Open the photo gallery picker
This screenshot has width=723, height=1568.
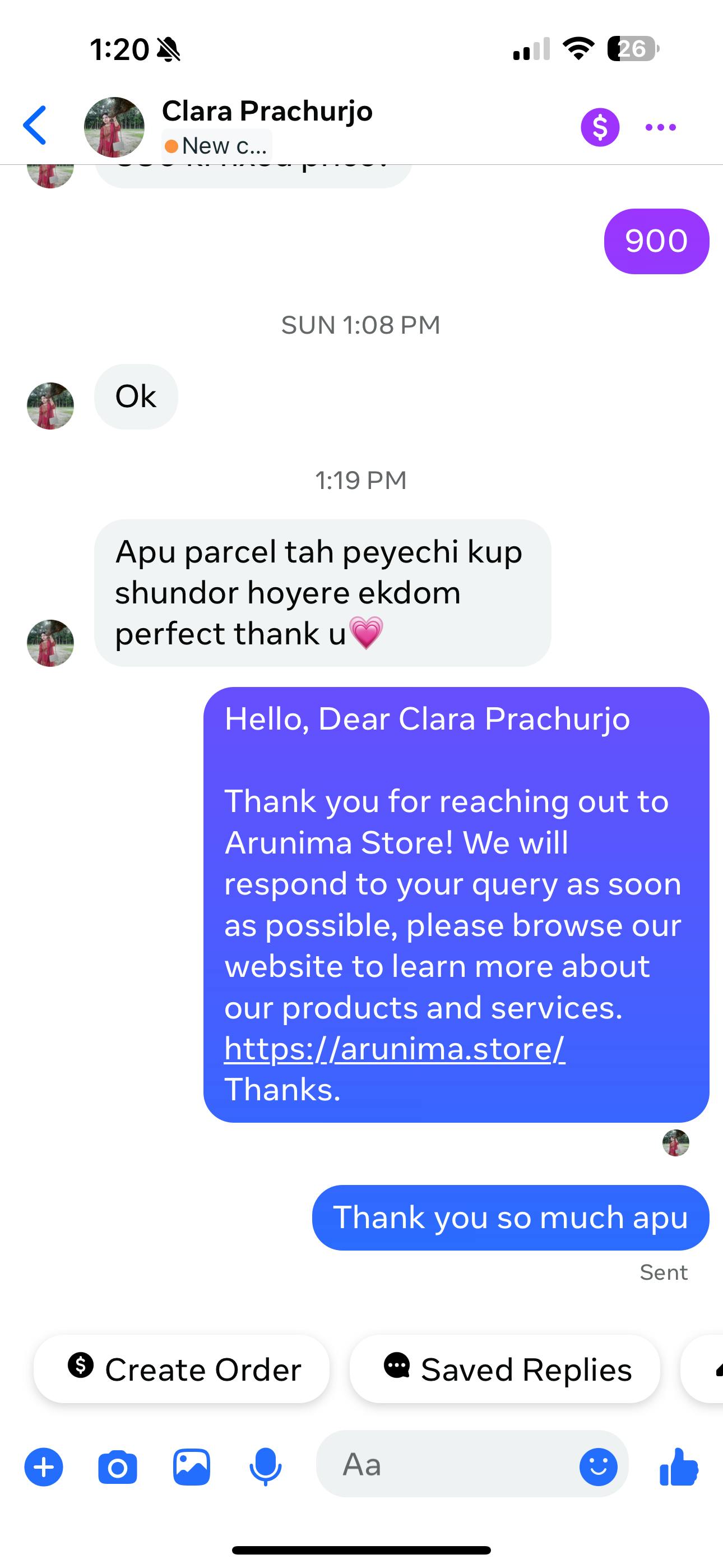tap(192, 1467)
